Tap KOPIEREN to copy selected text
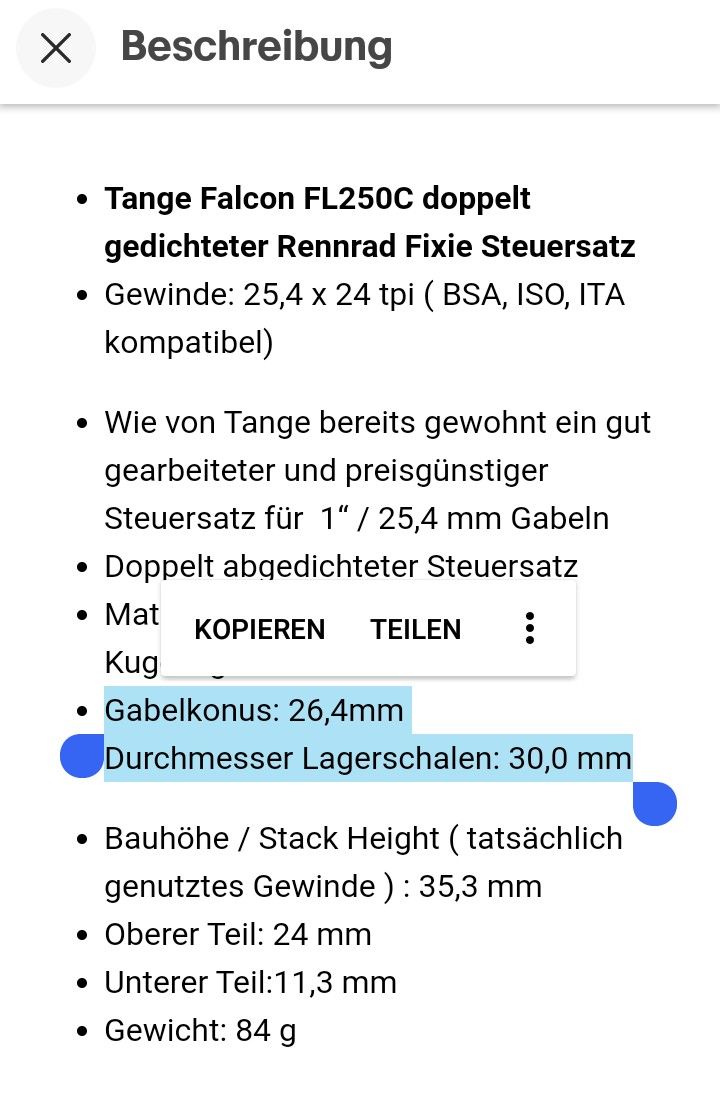 click(x=259, y=629)
